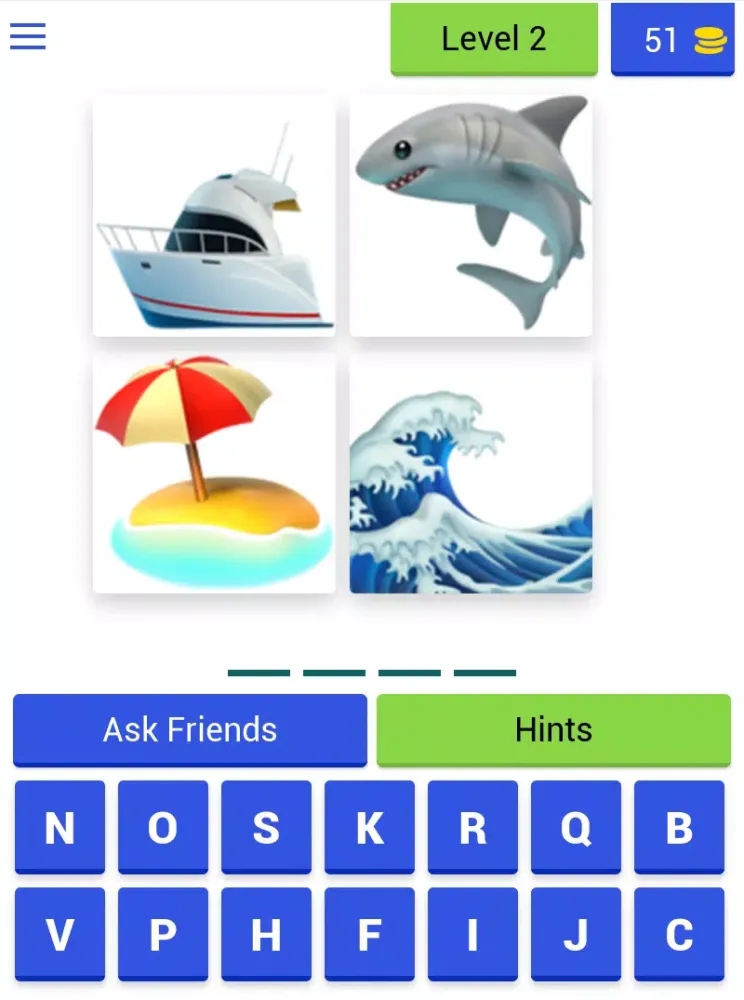744x1000 pixels.
Task: Select letter P tile
Action: pos(163,934)
